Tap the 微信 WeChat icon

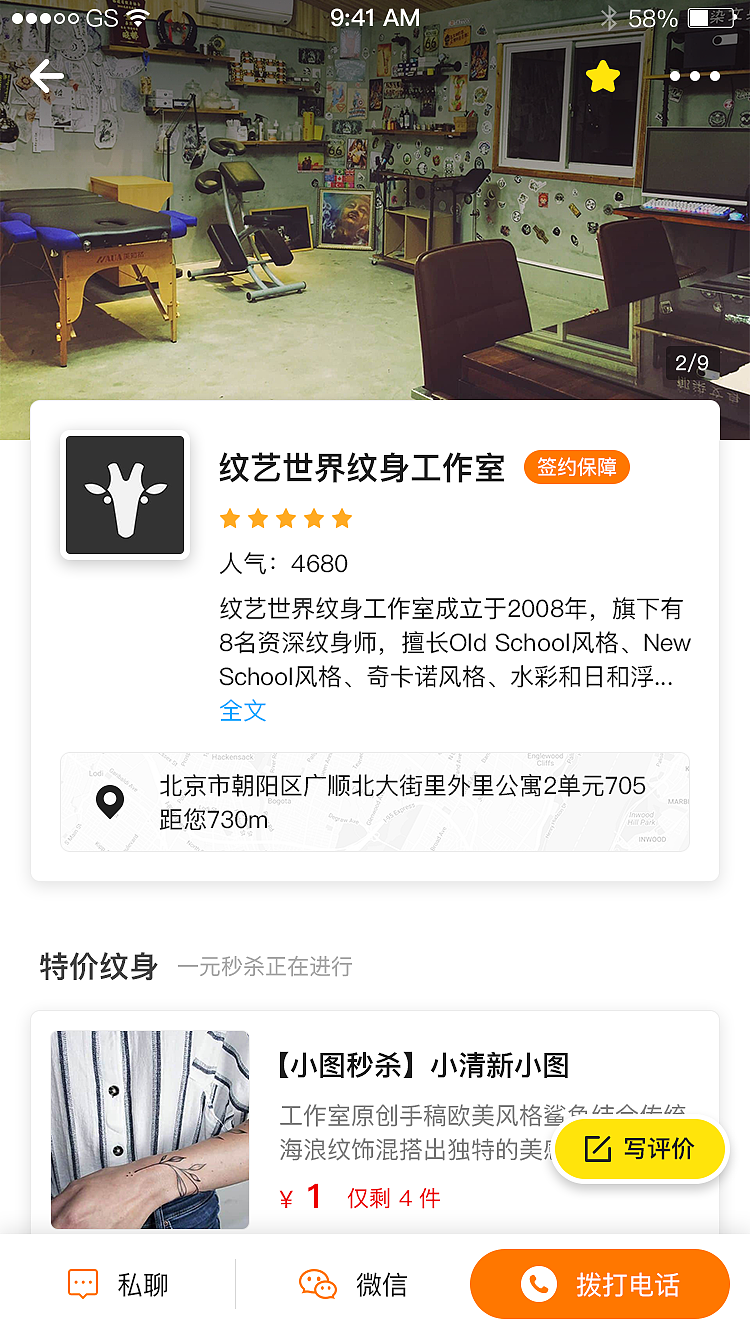point(316,1283)
